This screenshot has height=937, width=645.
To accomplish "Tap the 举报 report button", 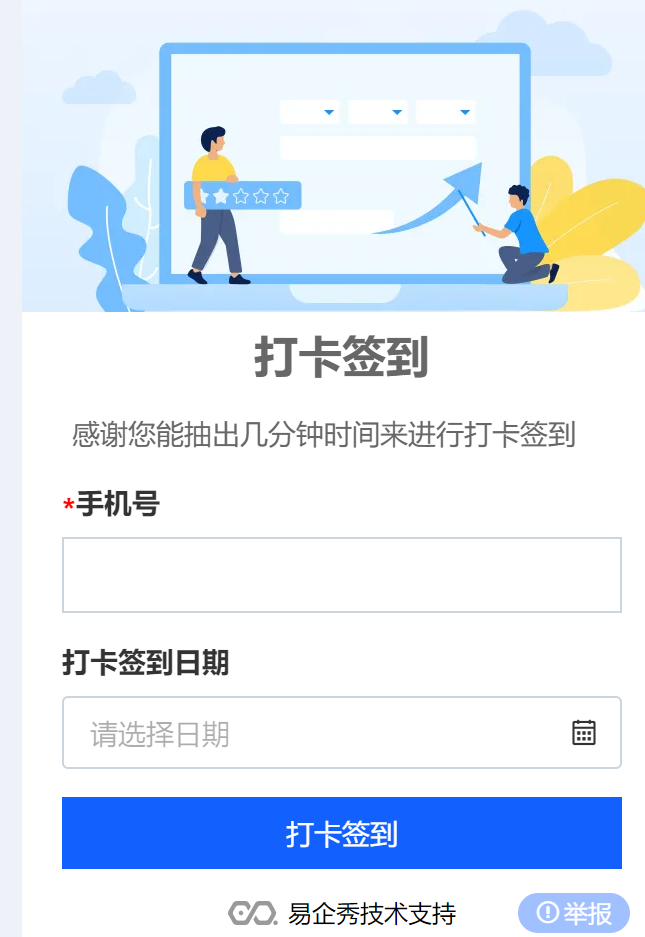I will coord(574,912).
